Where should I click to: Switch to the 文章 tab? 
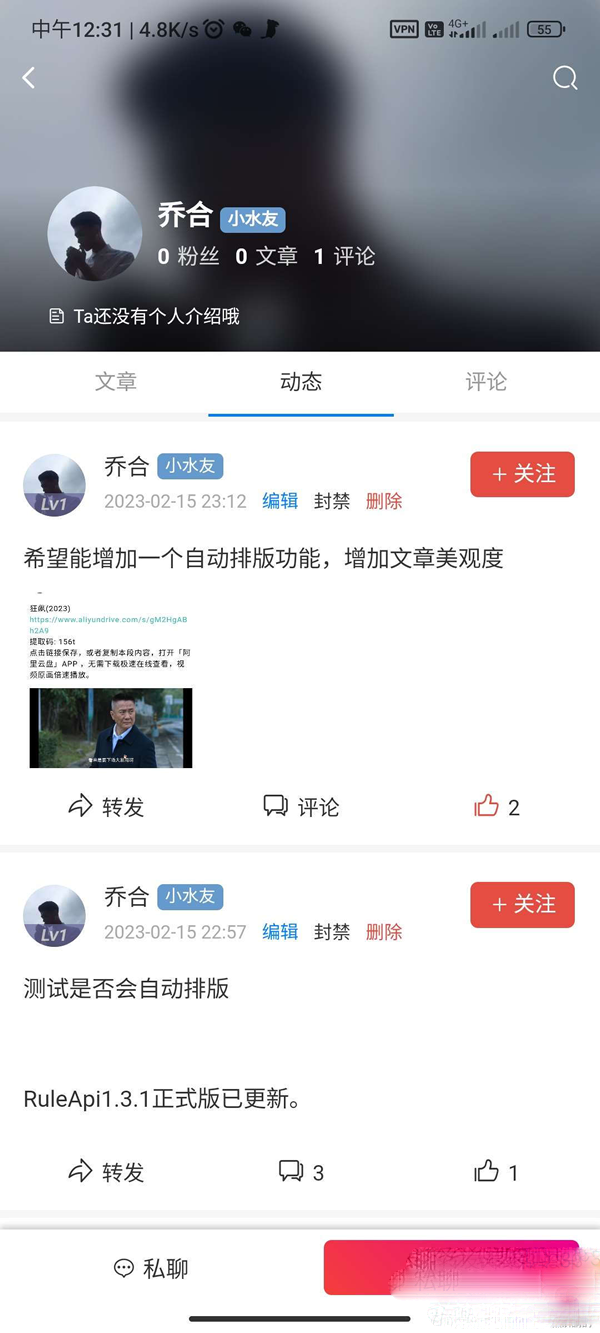pos(116,381)
